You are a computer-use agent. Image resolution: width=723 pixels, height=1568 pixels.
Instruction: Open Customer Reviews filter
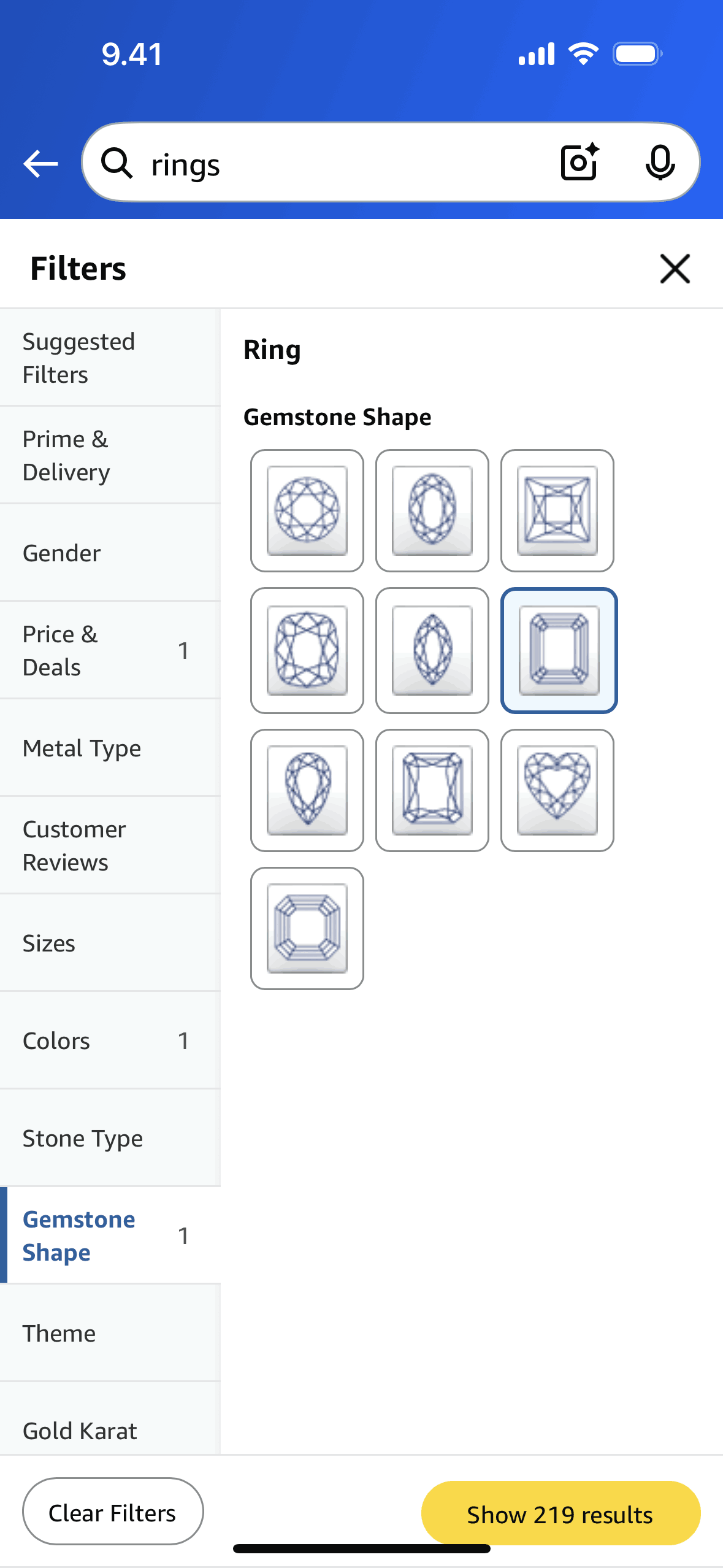pyautogui.click(x=110, y=845)
